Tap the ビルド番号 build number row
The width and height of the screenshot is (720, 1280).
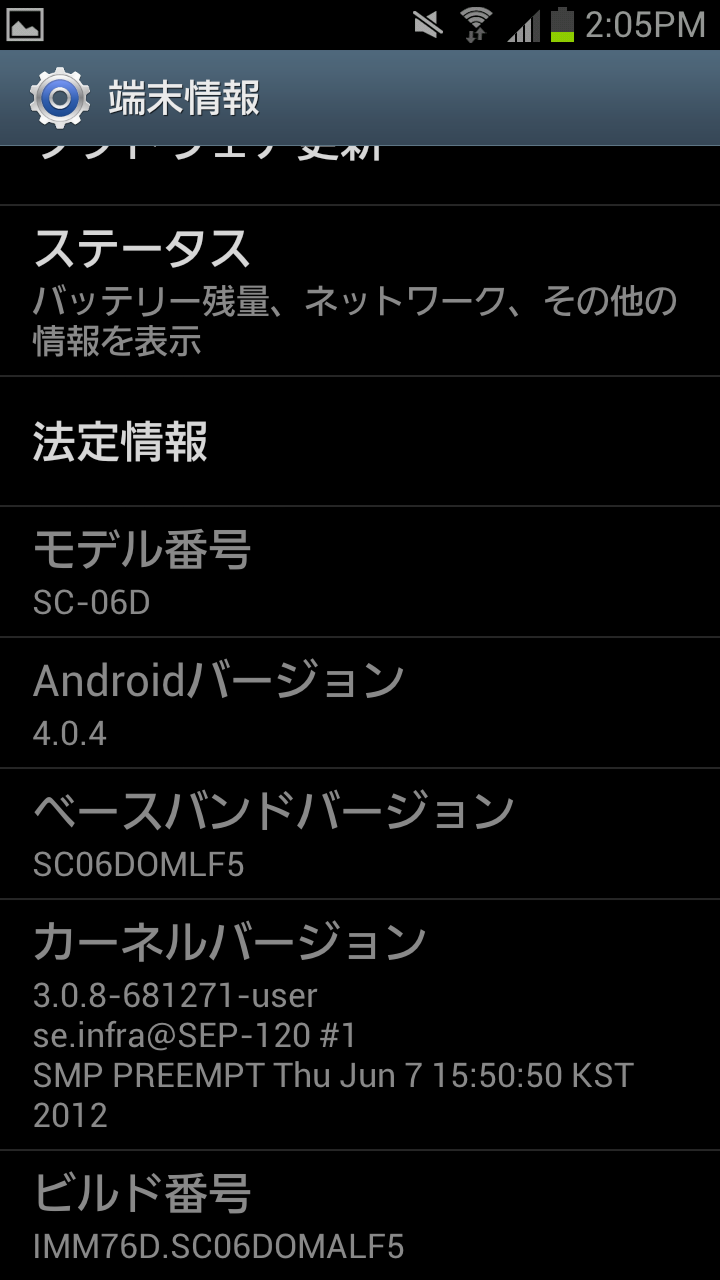[x=360, y=1216]
